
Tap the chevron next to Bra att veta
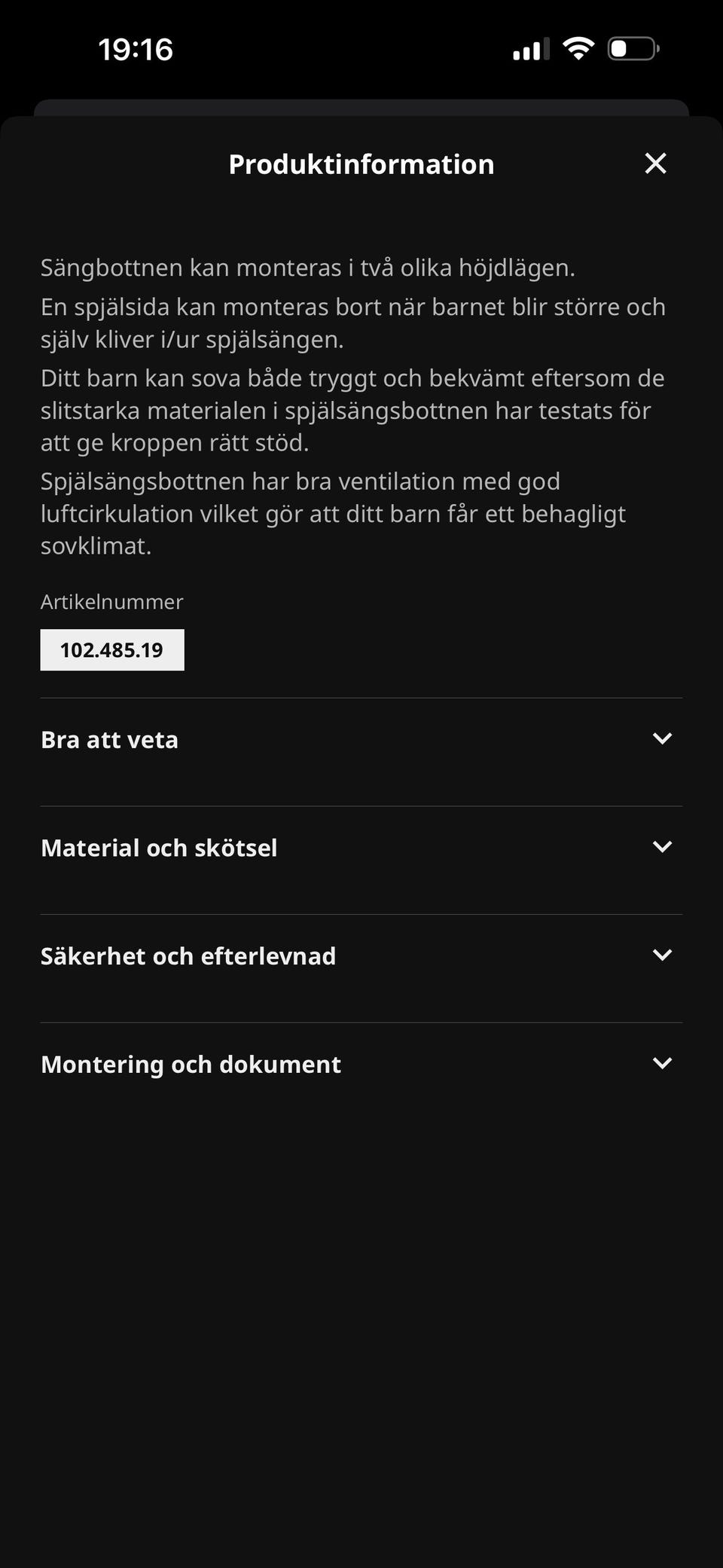click(x=662, y=738)
